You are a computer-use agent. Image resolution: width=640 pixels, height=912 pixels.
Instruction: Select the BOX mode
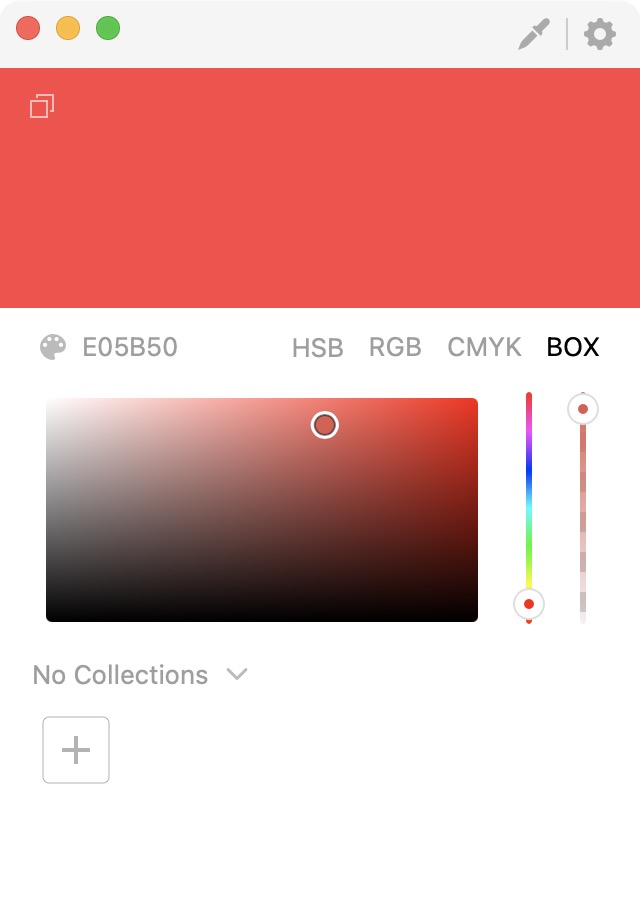[x=573, y=347]
